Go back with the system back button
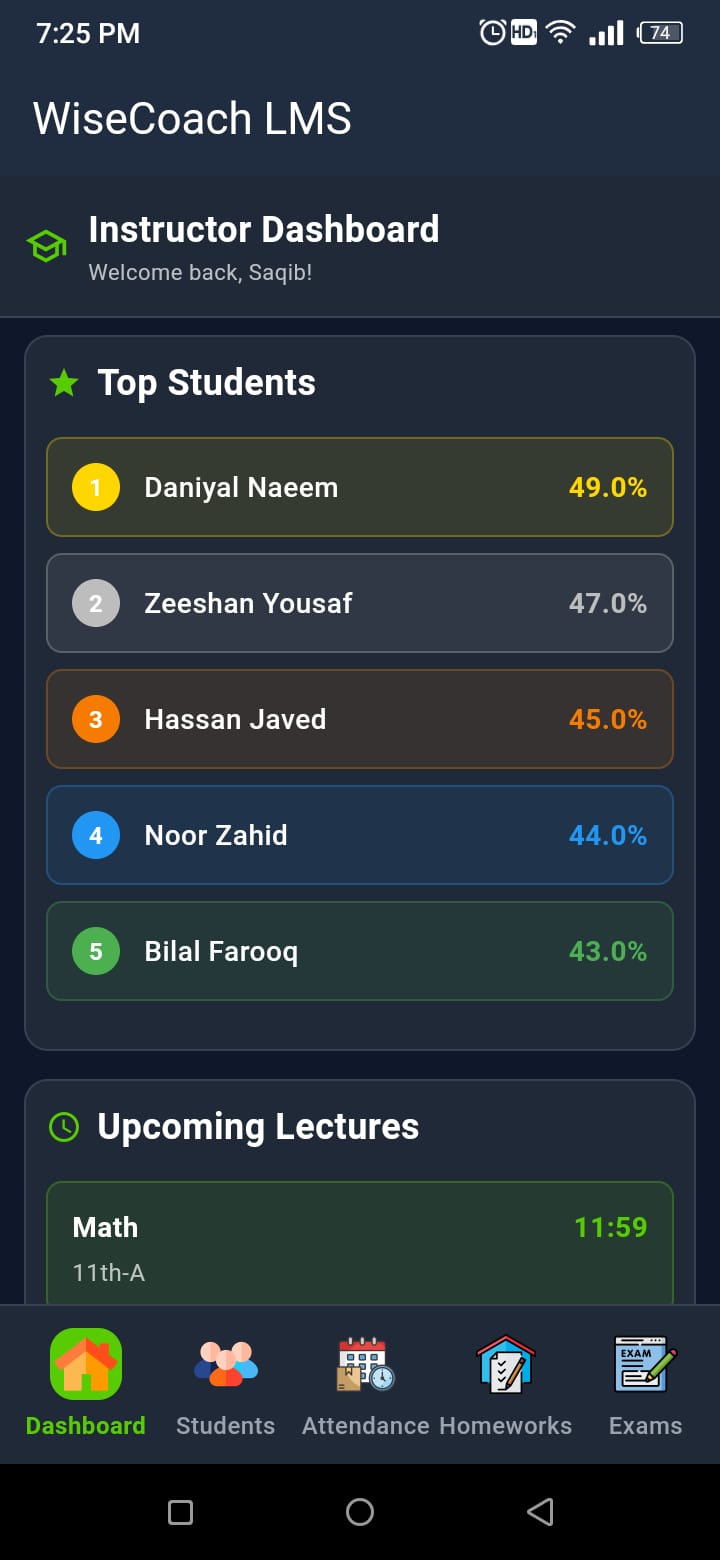The image size is (720, 1560). [x=540, y=1511]
